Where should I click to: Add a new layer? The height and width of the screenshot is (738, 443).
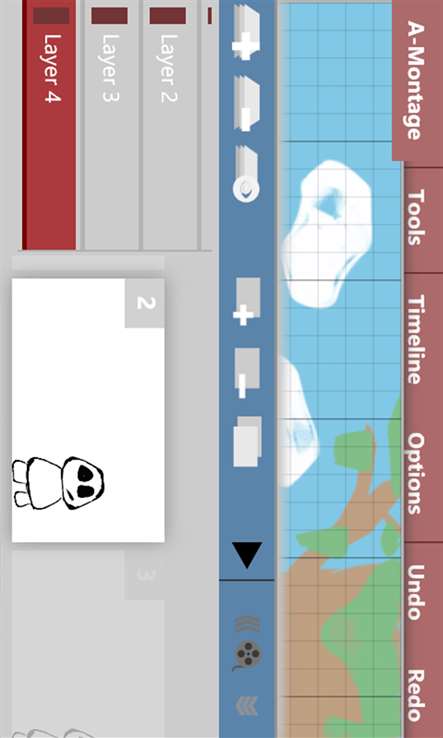[246, 34]
